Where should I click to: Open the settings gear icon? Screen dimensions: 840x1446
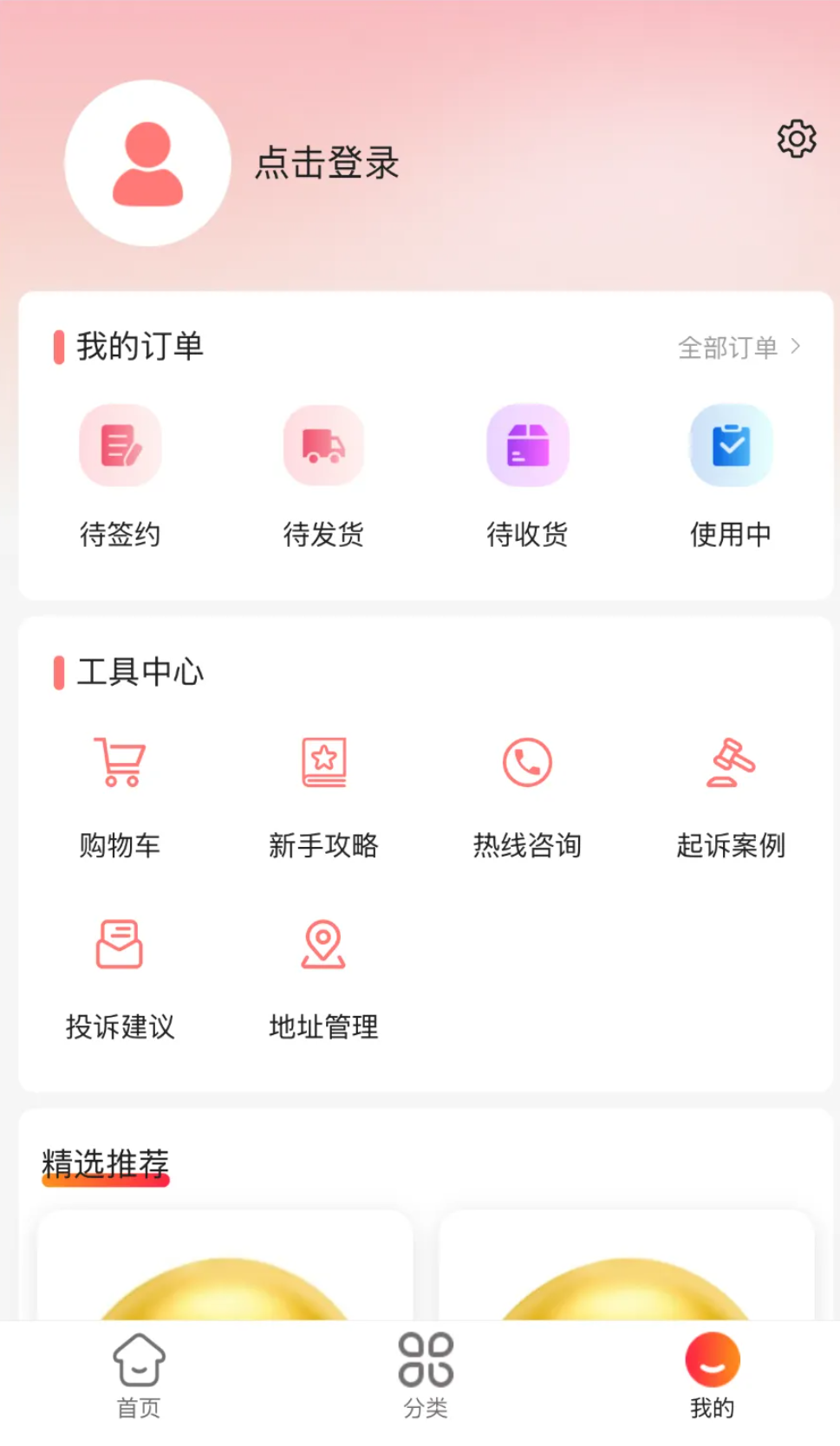click(x=796, y=139)
